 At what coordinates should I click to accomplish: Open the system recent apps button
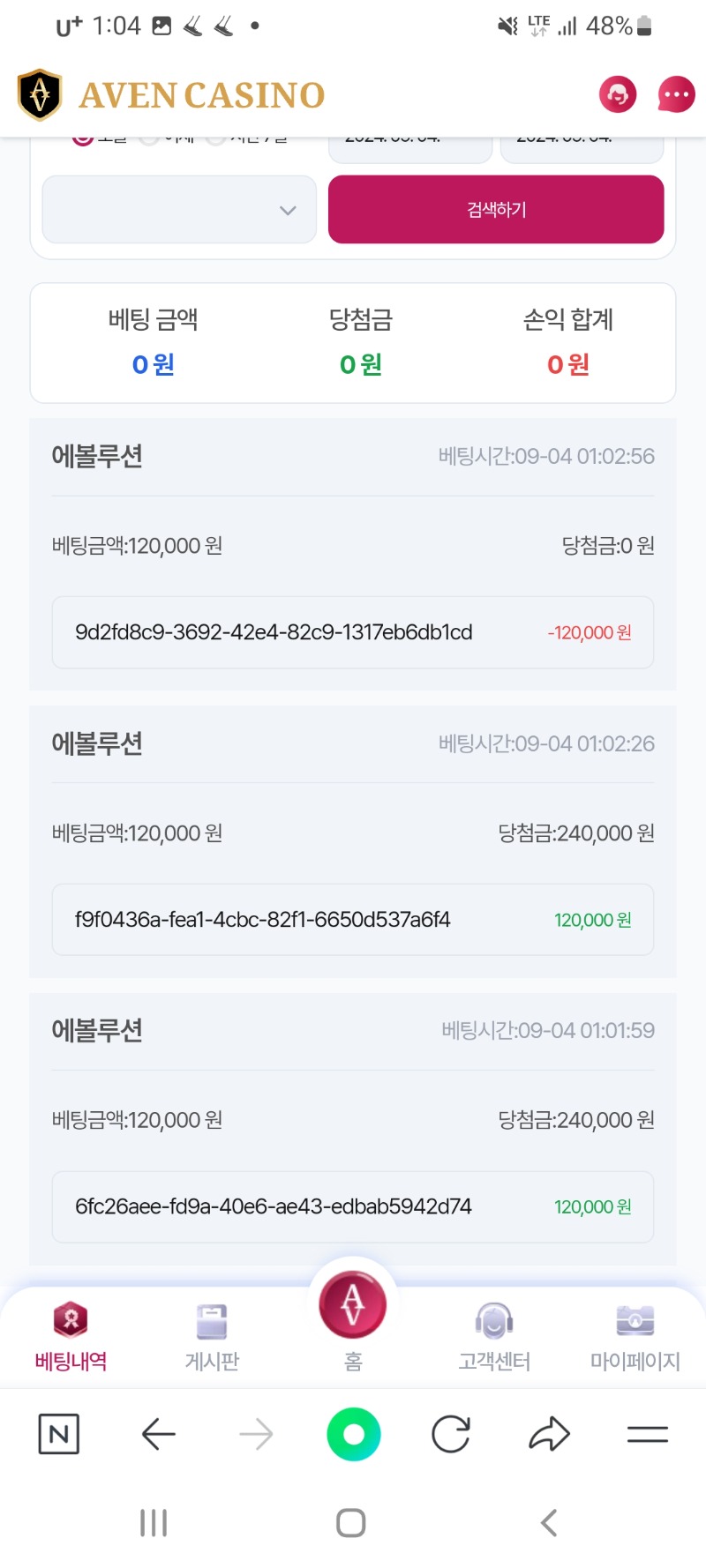(x=154, y=1522)
